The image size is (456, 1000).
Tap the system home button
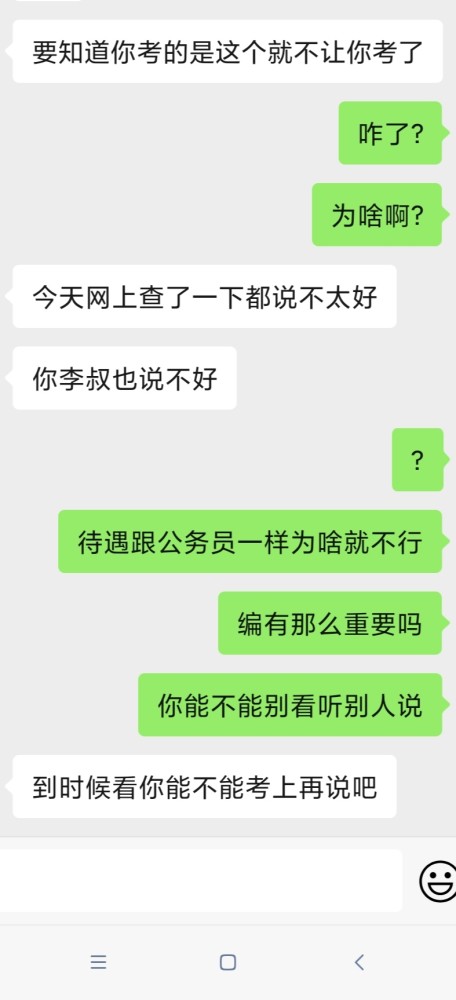point(228,962)
